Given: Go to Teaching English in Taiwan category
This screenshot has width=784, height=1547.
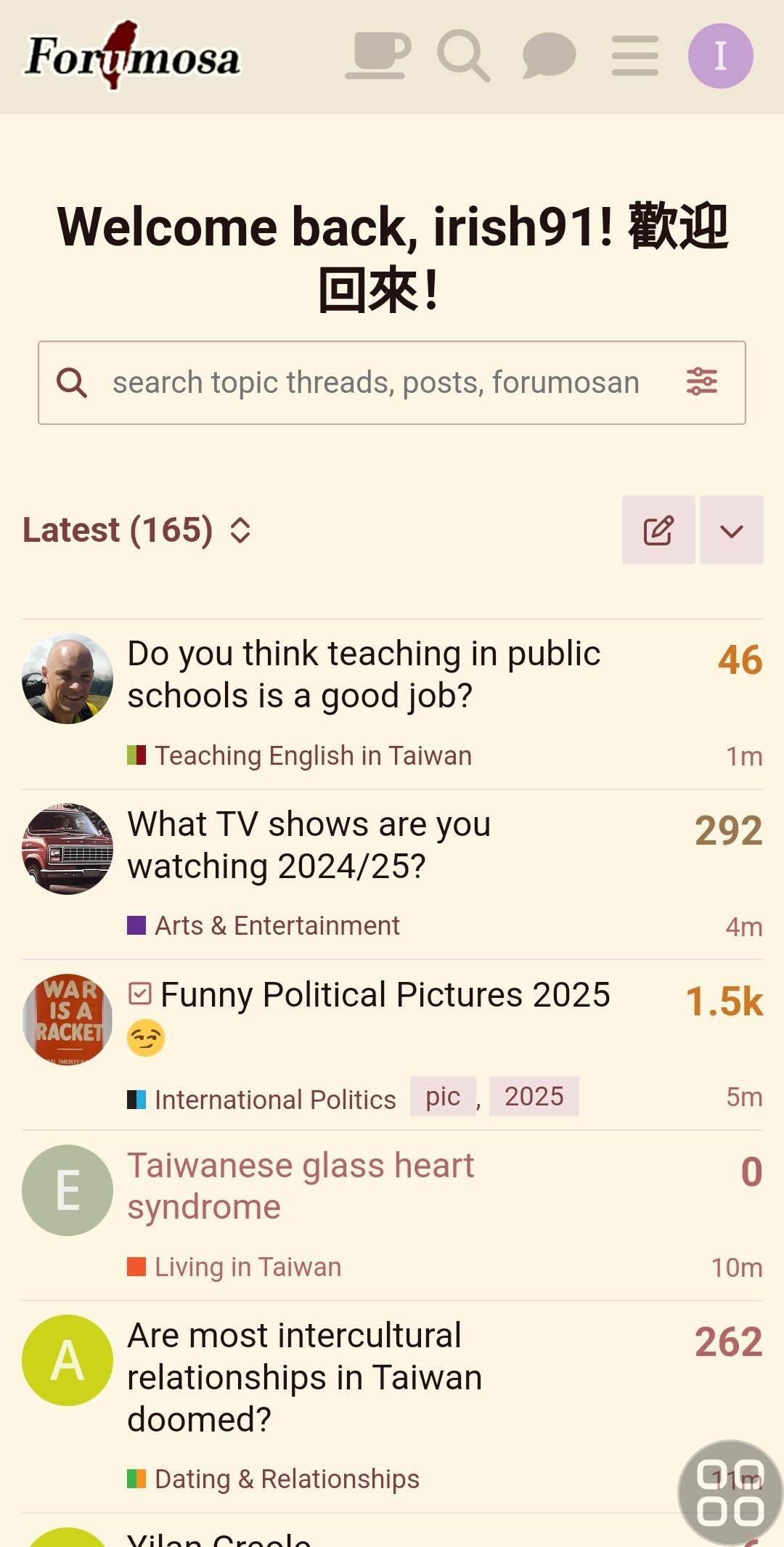Looking at the screenshot, I should [313, 756].
